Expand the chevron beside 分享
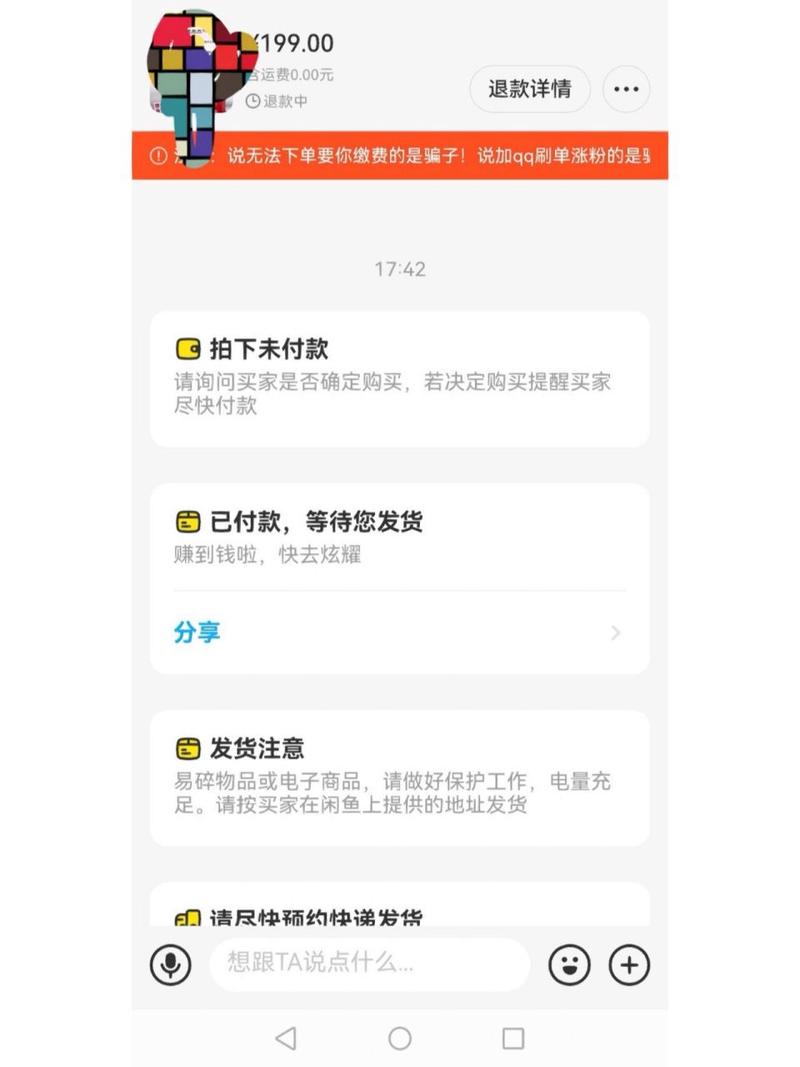Viewport: 800px width, 1067px height. pyautogui.click(x=616, y=634)
